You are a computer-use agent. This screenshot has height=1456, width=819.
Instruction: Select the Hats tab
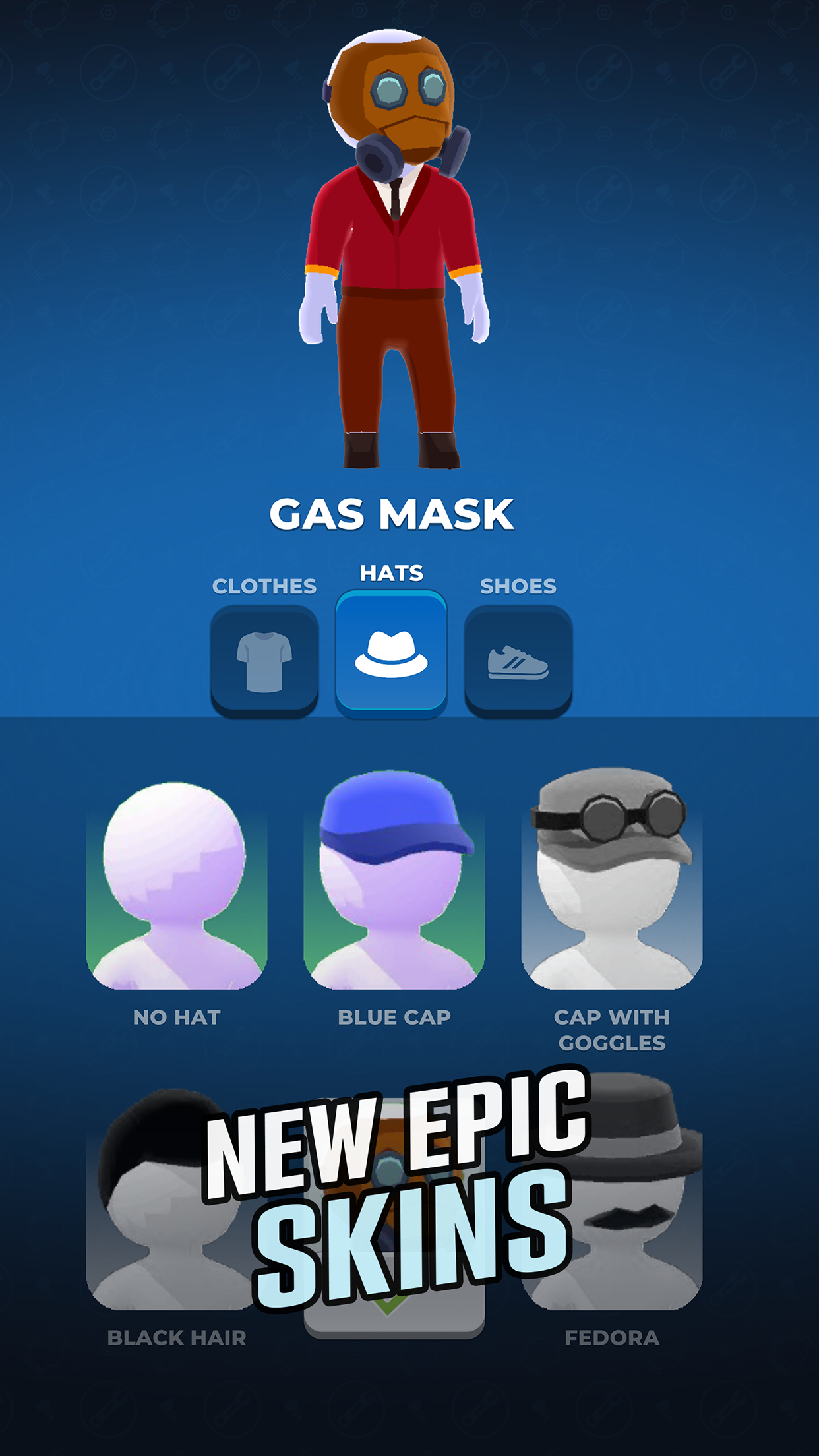pyautogui.click(x=391, y=652)
